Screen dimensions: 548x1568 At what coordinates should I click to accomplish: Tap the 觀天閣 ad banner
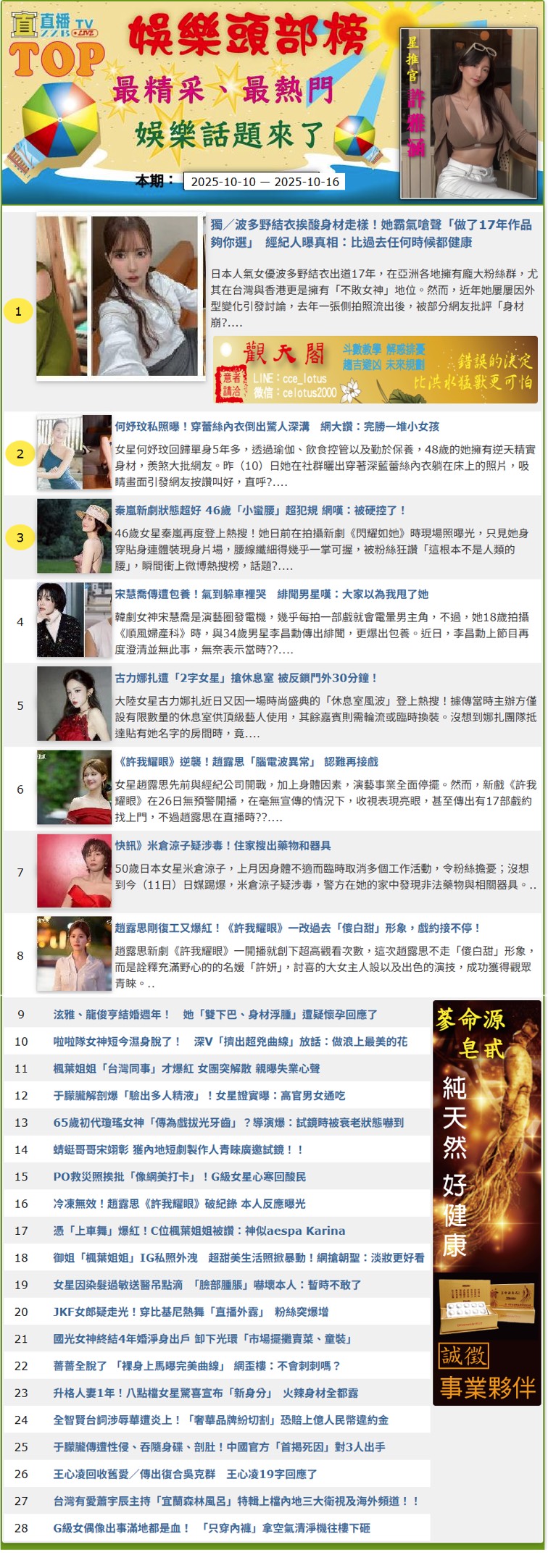(375, 369)
